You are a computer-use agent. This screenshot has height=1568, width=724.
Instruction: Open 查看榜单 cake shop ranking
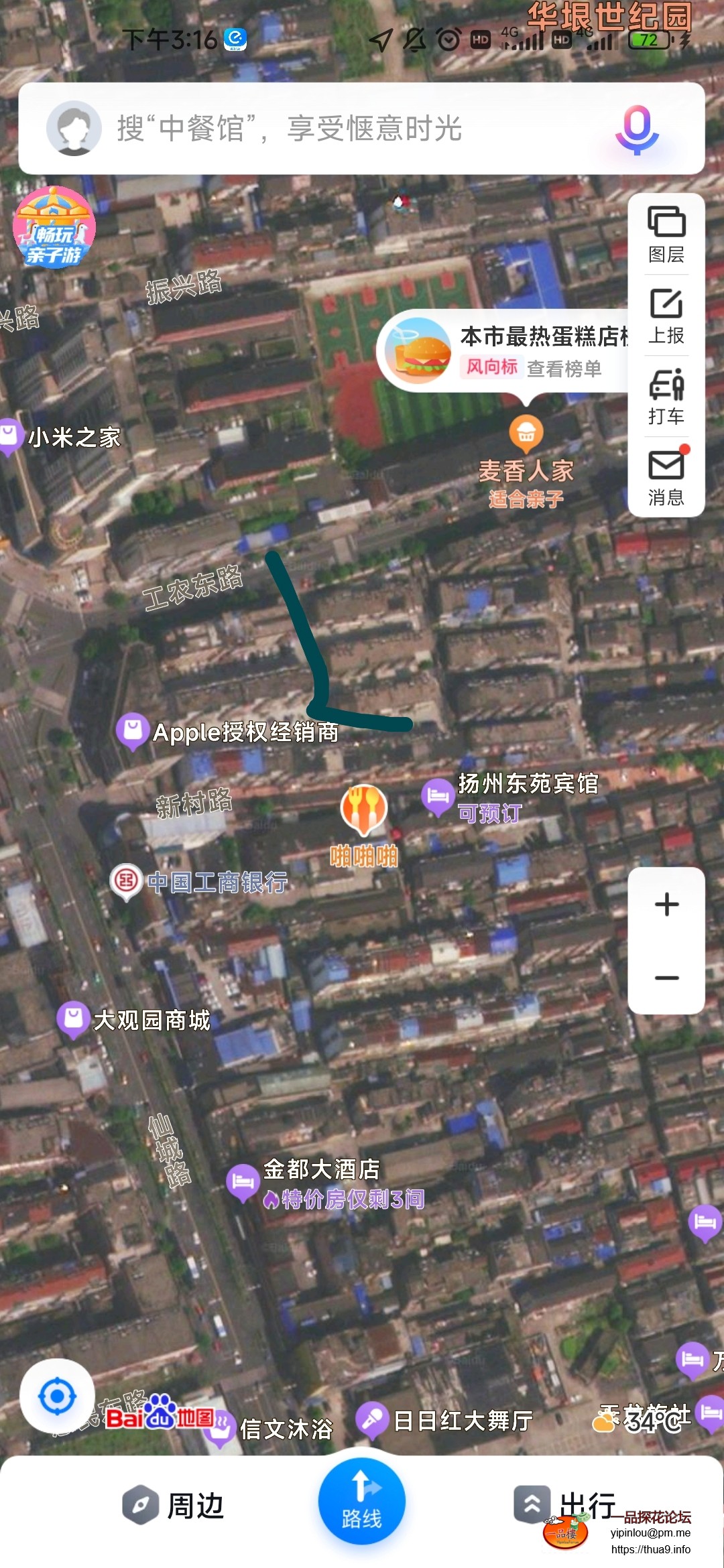pos(565,367)
